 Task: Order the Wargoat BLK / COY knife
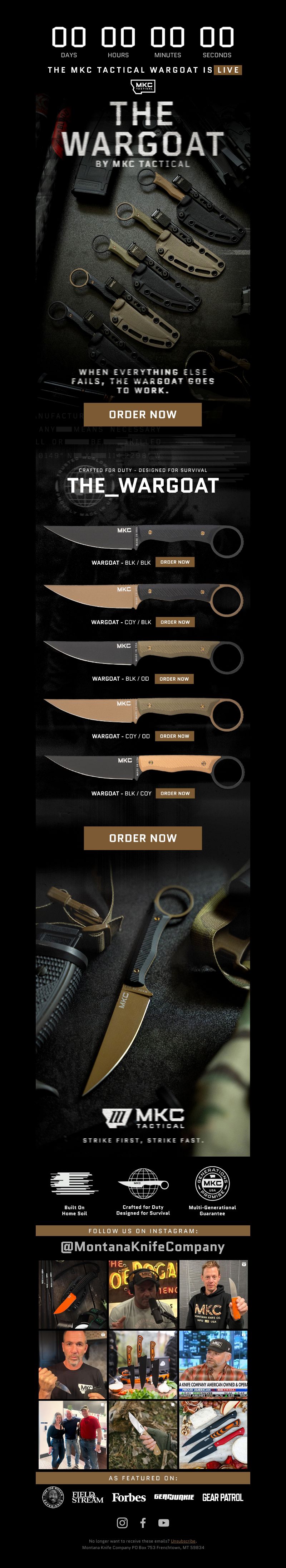(x=175, y=793)
